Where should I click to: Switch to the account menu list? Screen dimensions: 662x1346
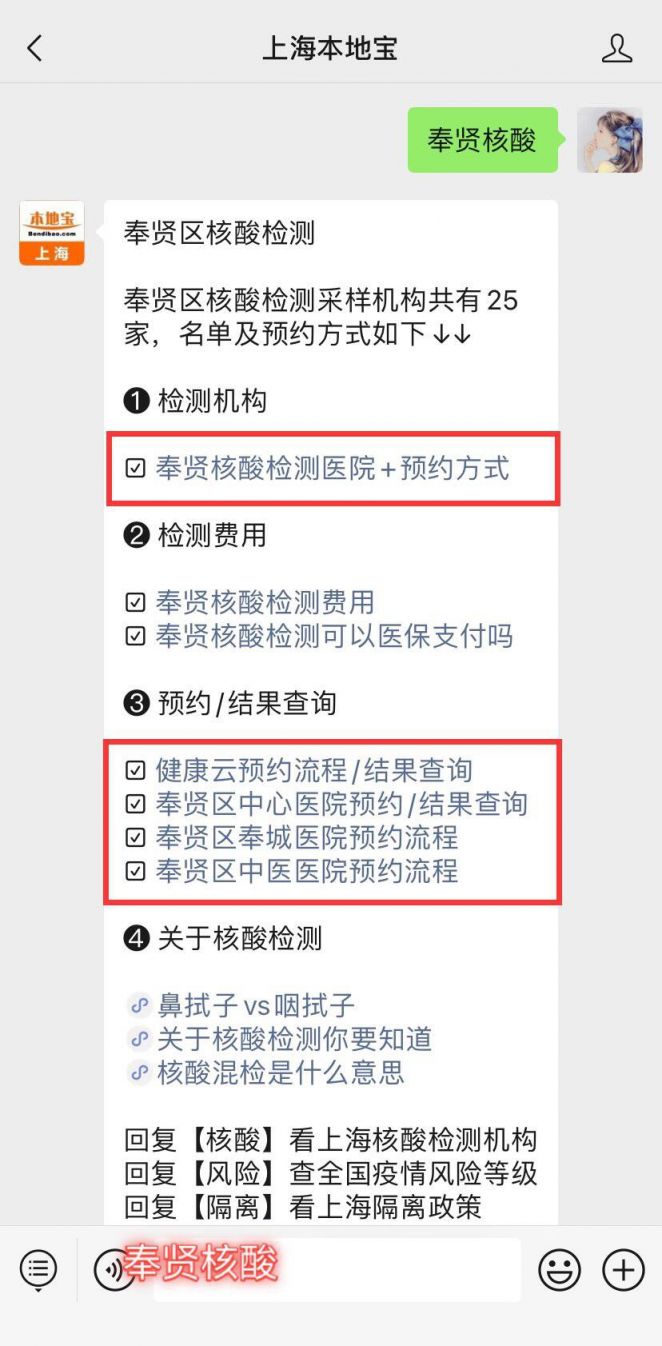coord(38,1270)
